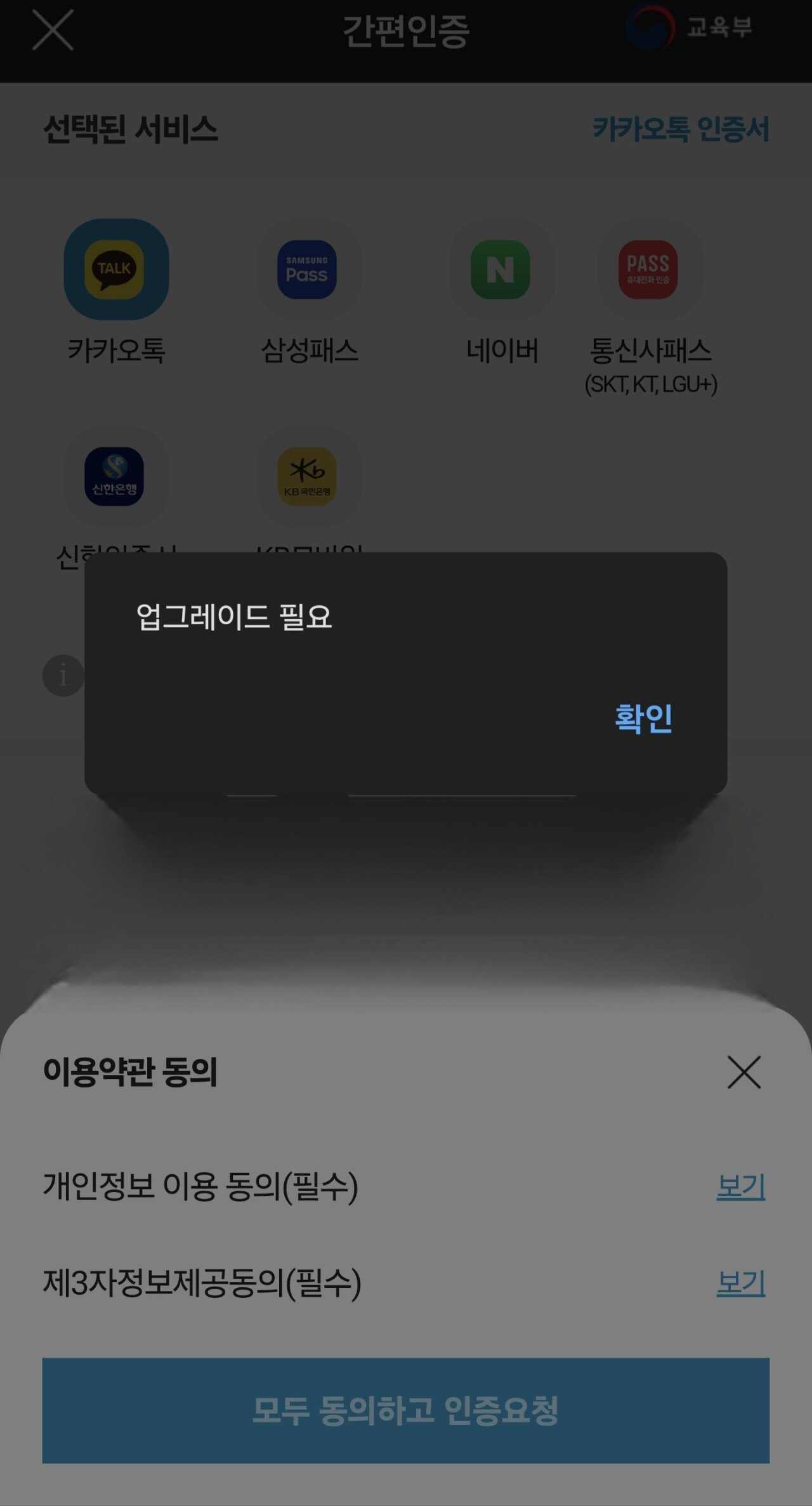This screenshot has height=1506, width=812.
Task: Choose the KB국민은행 certificate option
Action: (x=308, y=476)
